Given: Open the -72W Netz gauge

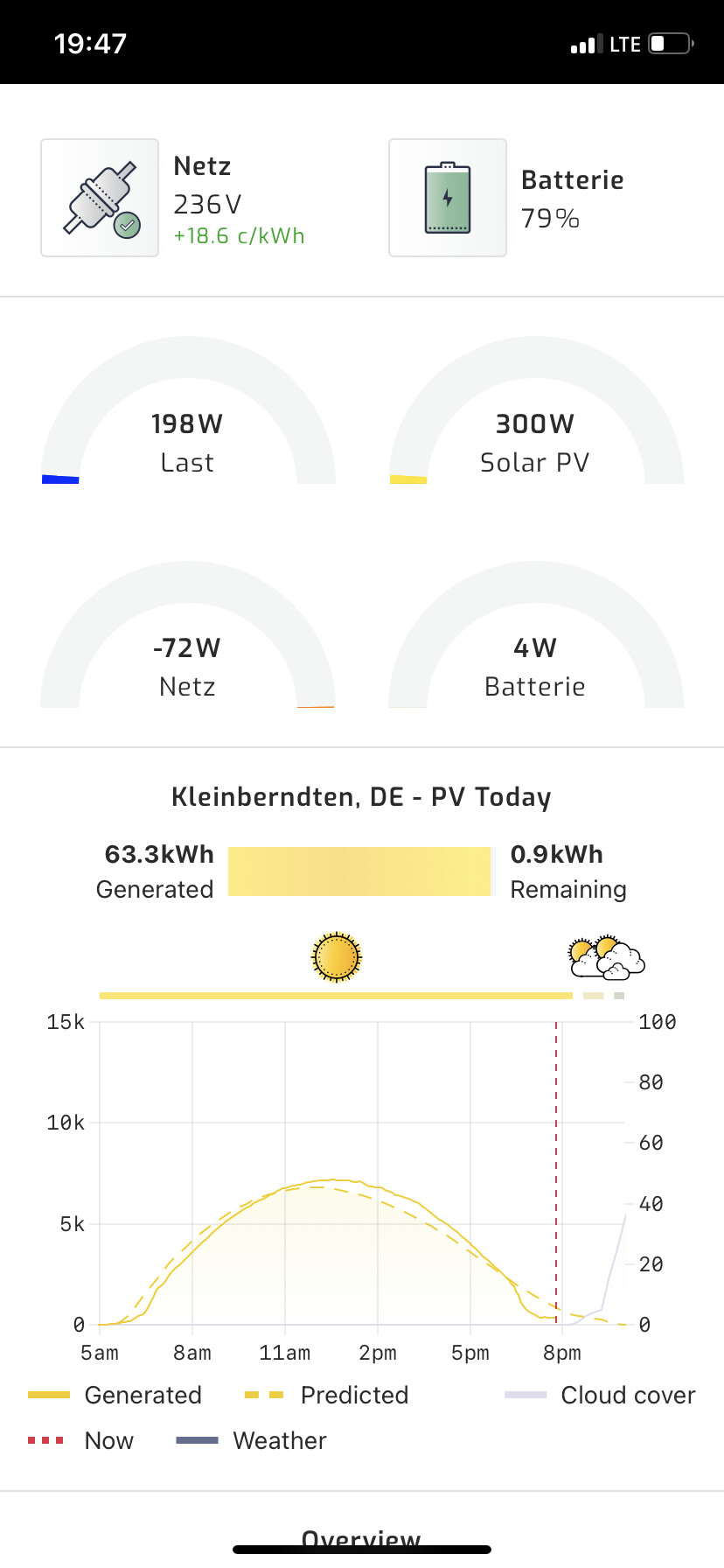Looking at the screenshot, I should [188, 634].
